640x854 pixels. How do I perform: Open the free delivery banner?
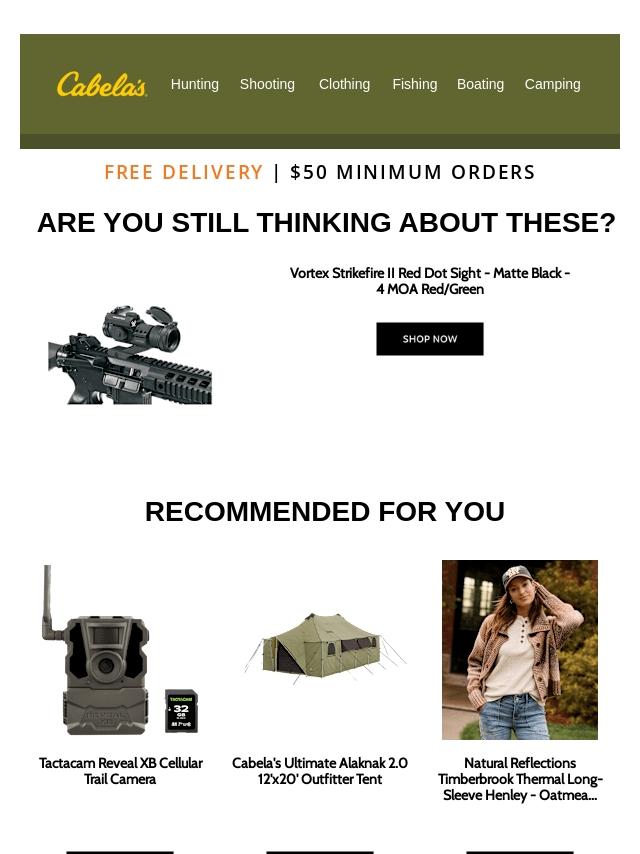(x=320, y=172)
